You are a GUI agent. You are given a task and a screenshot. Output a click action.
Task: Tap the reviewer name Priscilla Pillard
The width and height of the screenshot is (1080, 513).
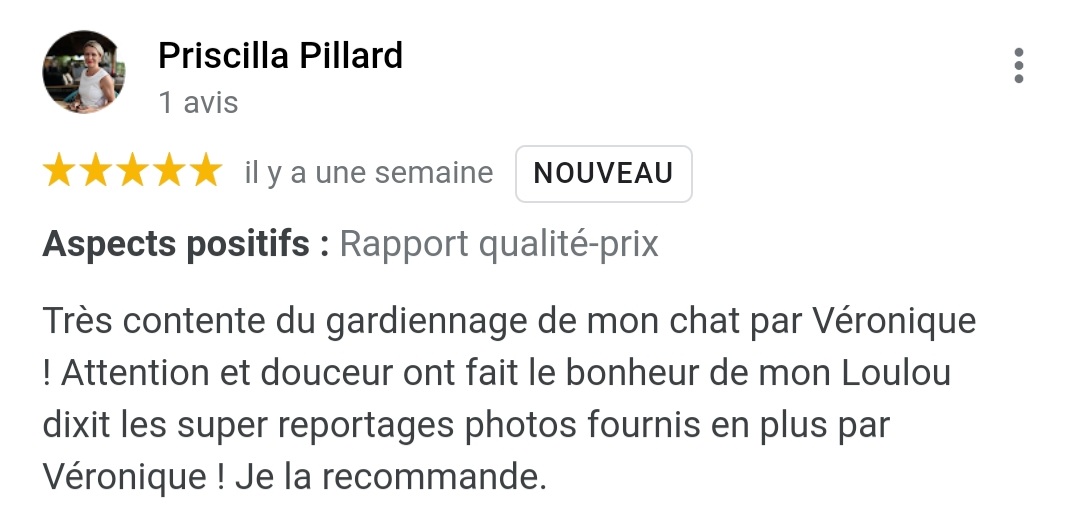click(280, 55)
